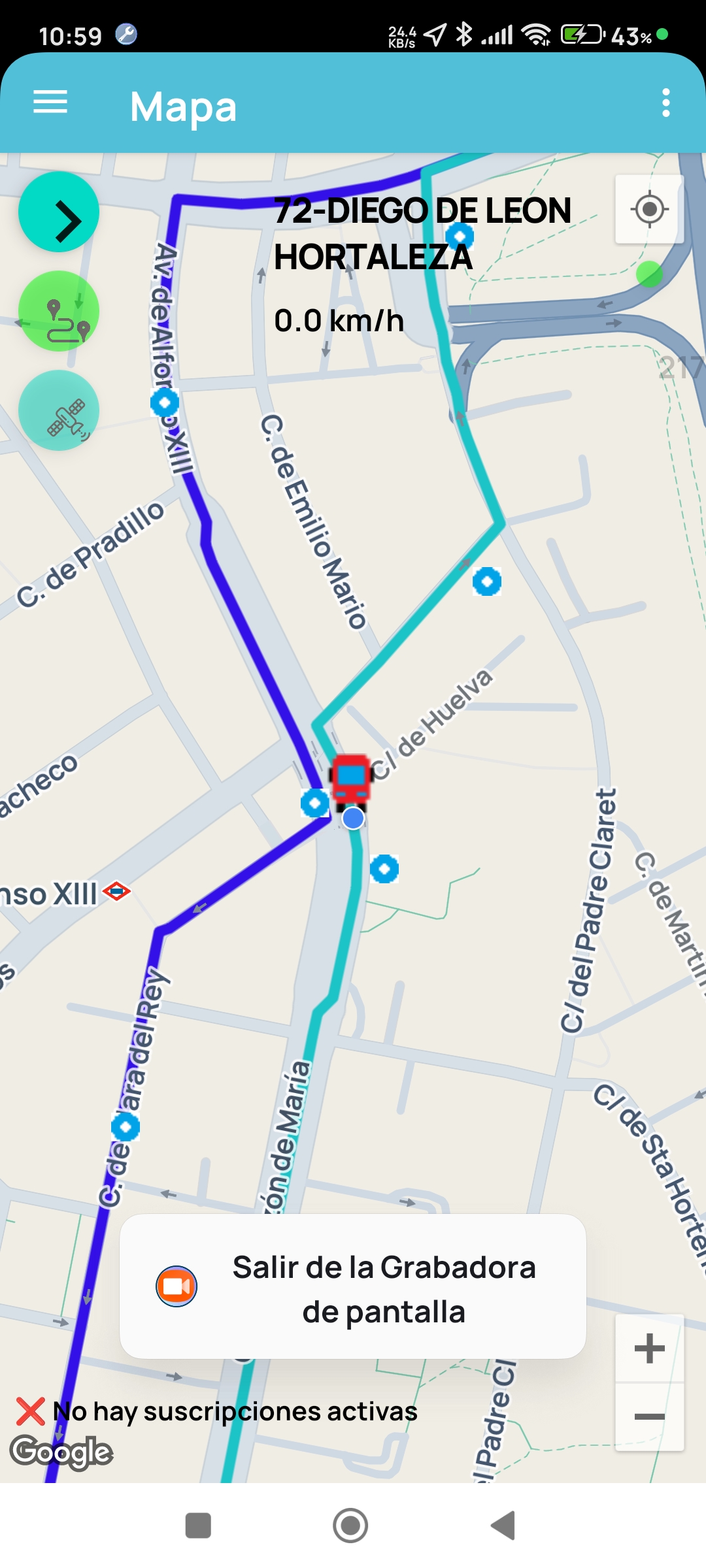Go back with system navigation

coord(503,1526)
